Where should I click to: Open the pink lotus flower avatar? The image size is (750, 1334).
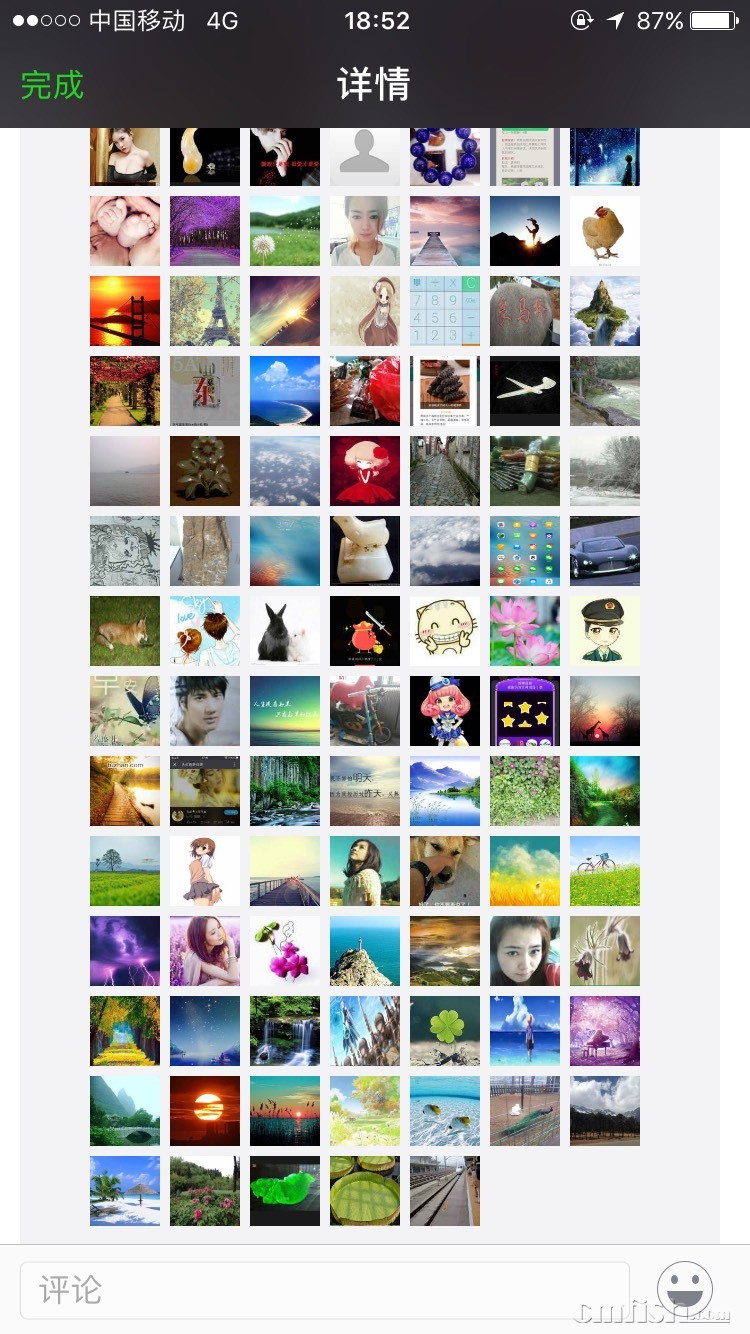(x=525, y=631)
